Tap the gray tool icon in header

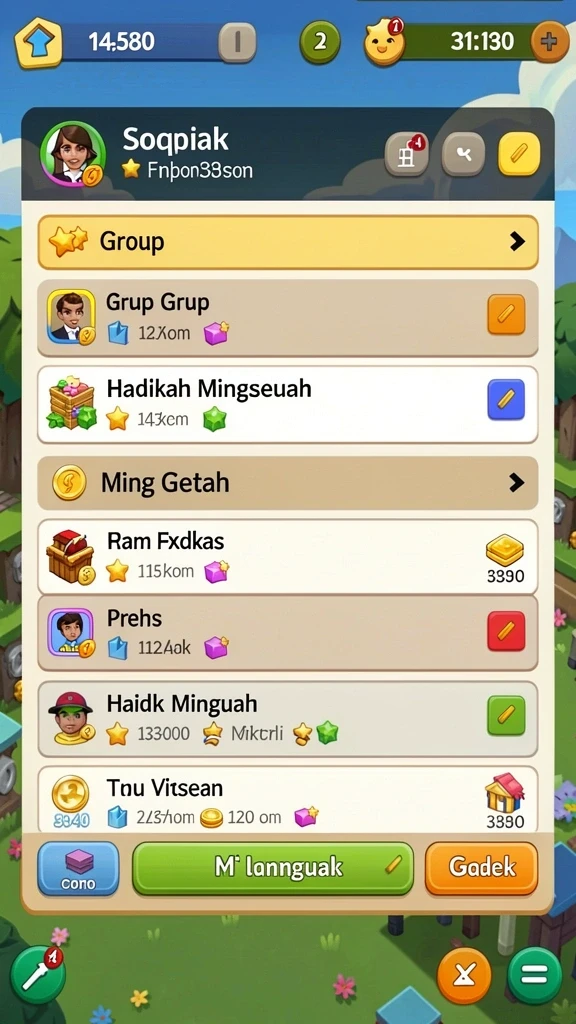[x=464, y=155]
